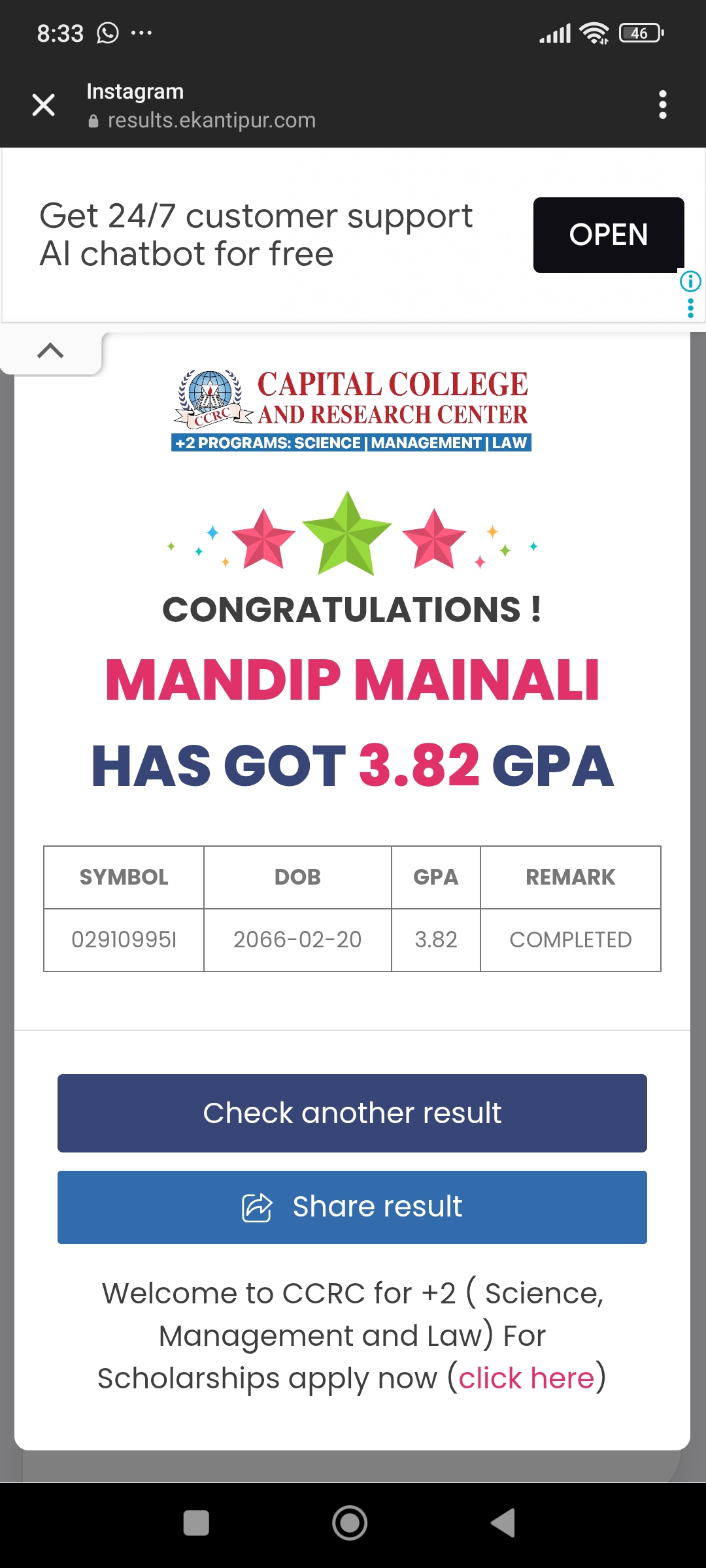Follow the 'click here' scholarship link
The height and width of the screenshot is (1568, 706).
(526, 1379)
